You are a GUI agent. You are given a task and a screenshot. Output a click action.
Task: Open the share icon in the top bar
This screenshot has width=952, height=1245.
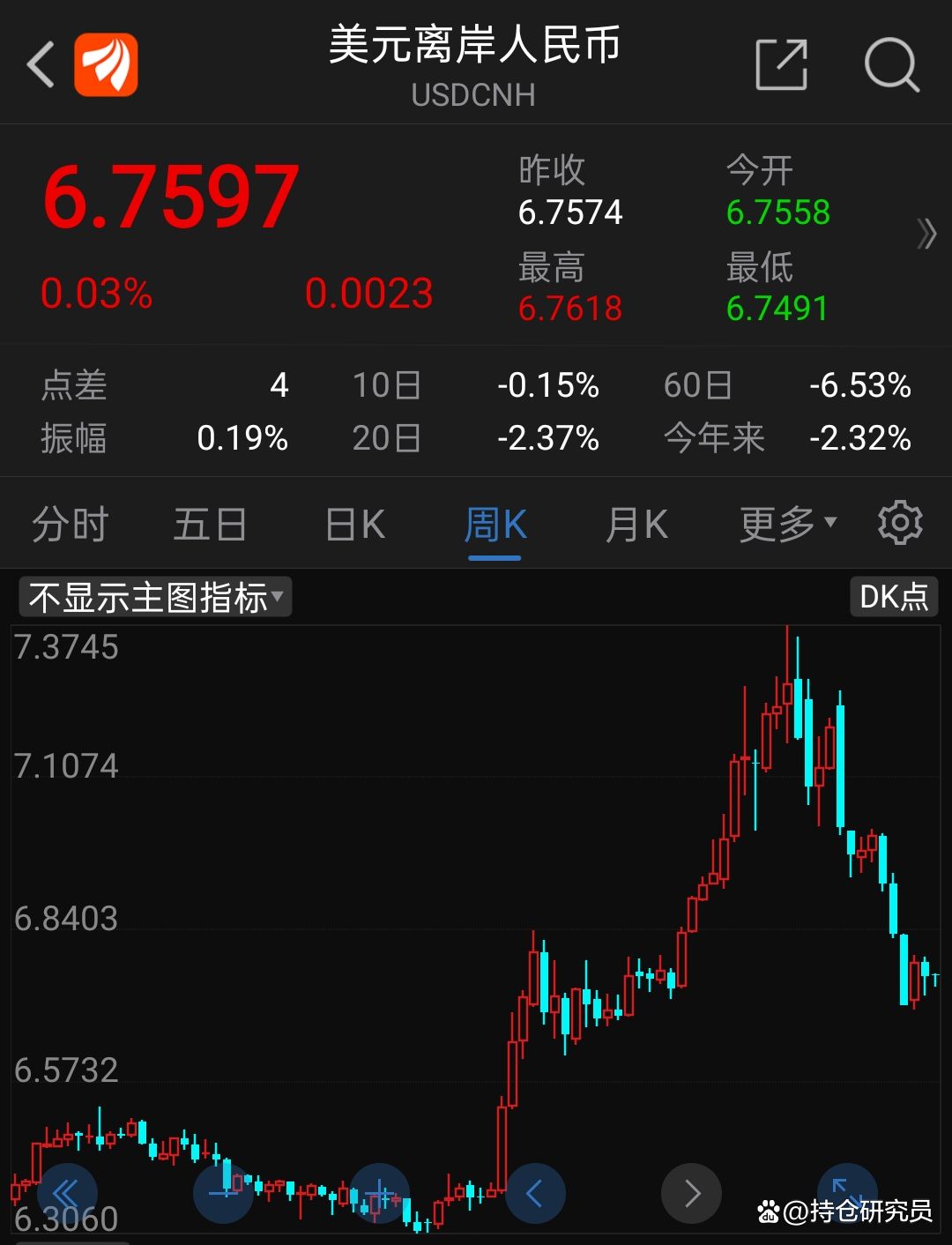[781, 64]
